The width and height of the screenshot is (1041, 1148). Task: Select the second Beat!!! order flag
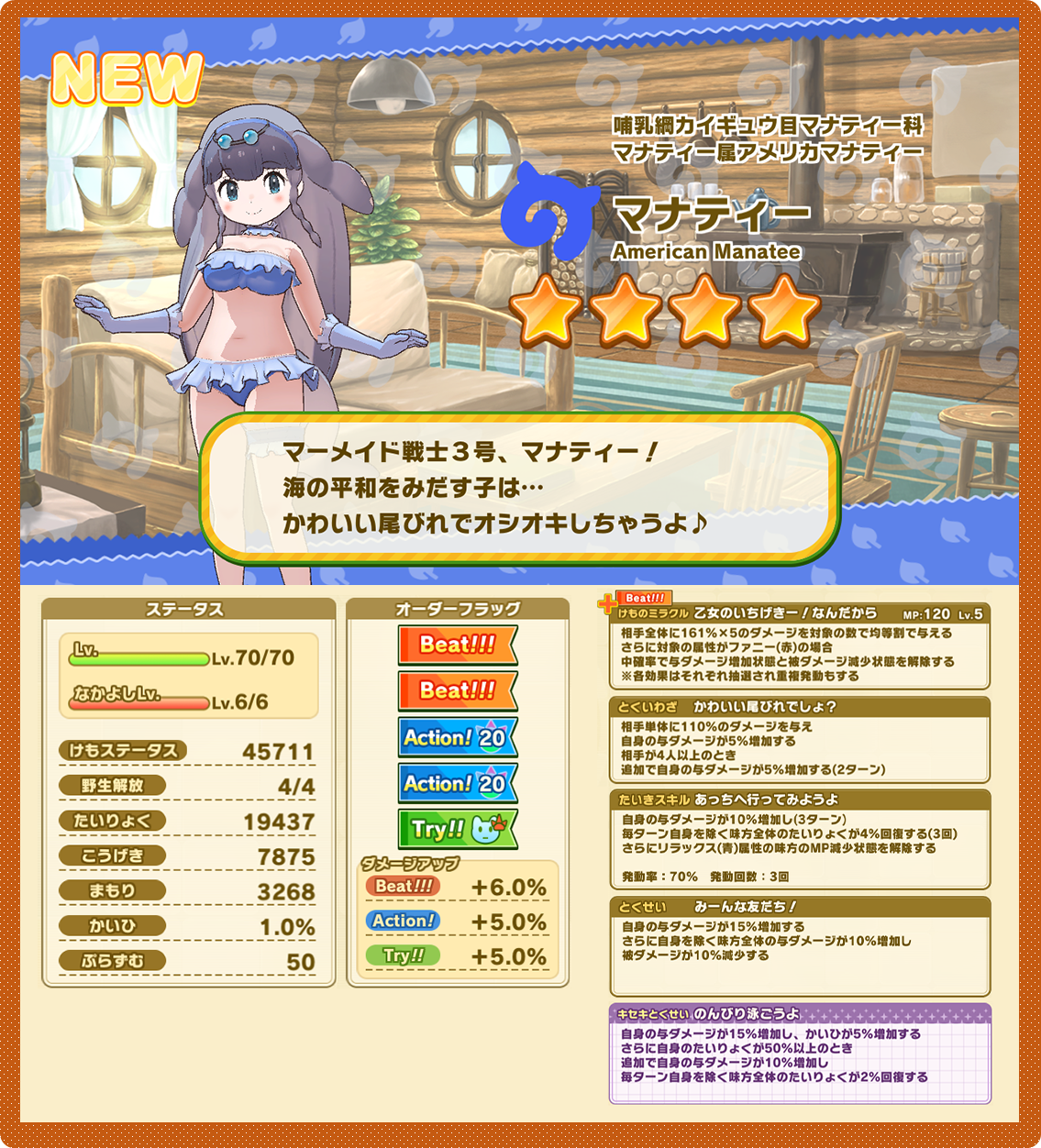pos(457,690)
